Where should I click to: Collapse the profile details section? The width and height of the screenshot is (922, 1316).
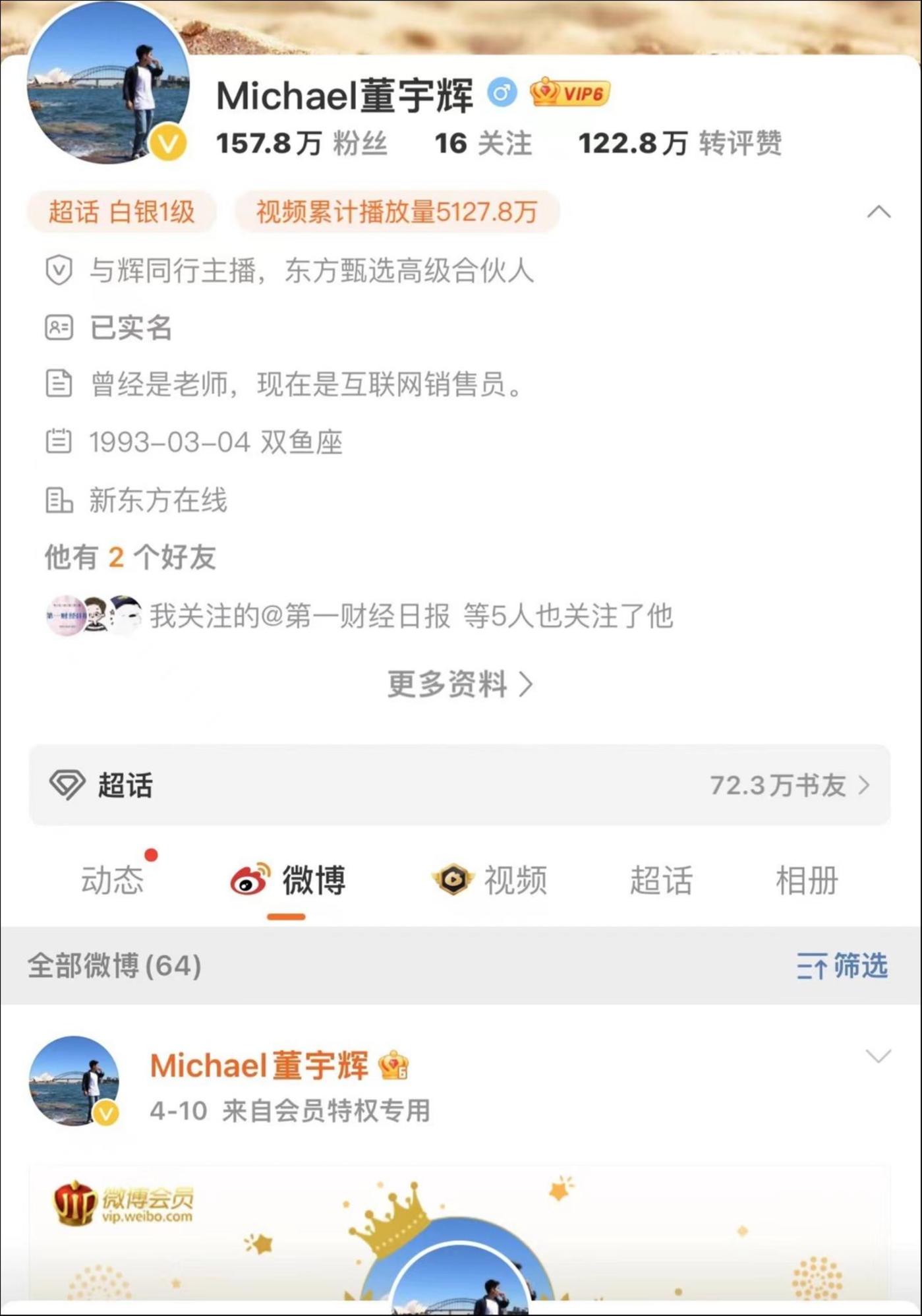(878, 212)
